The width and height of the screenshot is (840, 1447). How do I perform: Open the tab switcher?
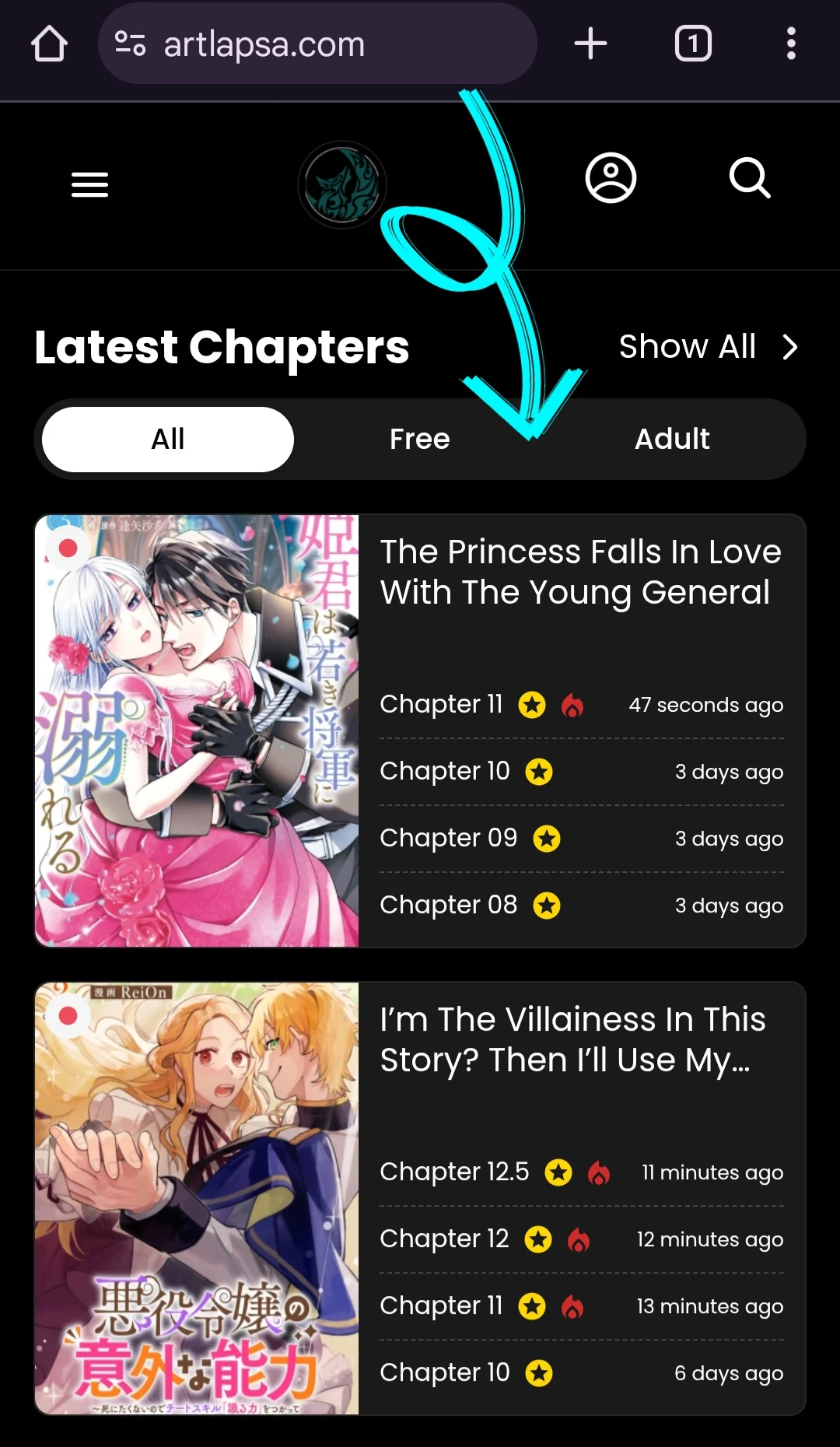click(x=692, y=44)
